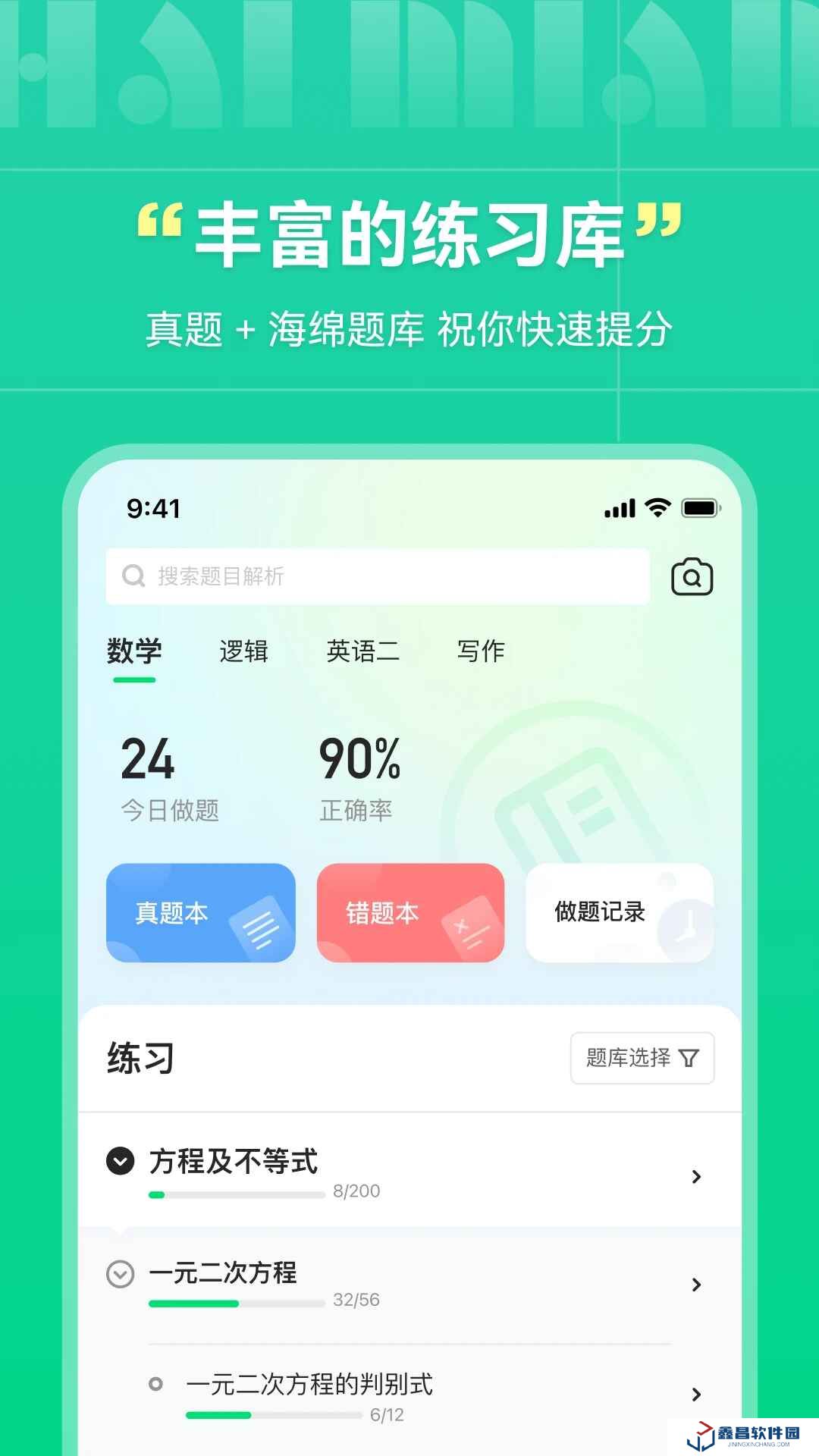Tap the chevron beside 一元二次方程
This screenshot has width=819, height=1456.
click(695, 1285)
